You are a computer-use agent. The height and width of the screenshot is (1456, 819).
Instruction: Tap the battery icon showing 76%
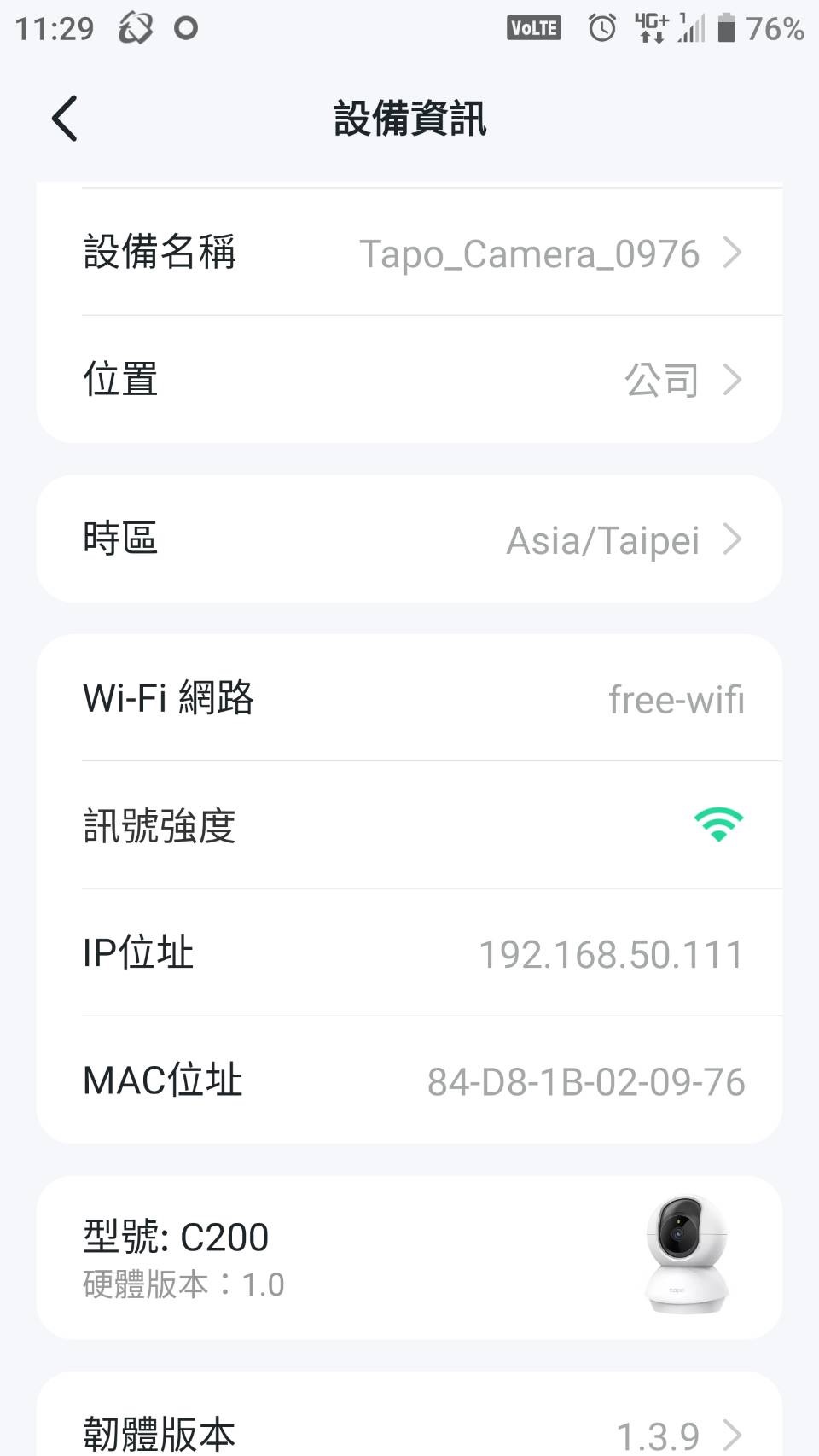point(729,27)
